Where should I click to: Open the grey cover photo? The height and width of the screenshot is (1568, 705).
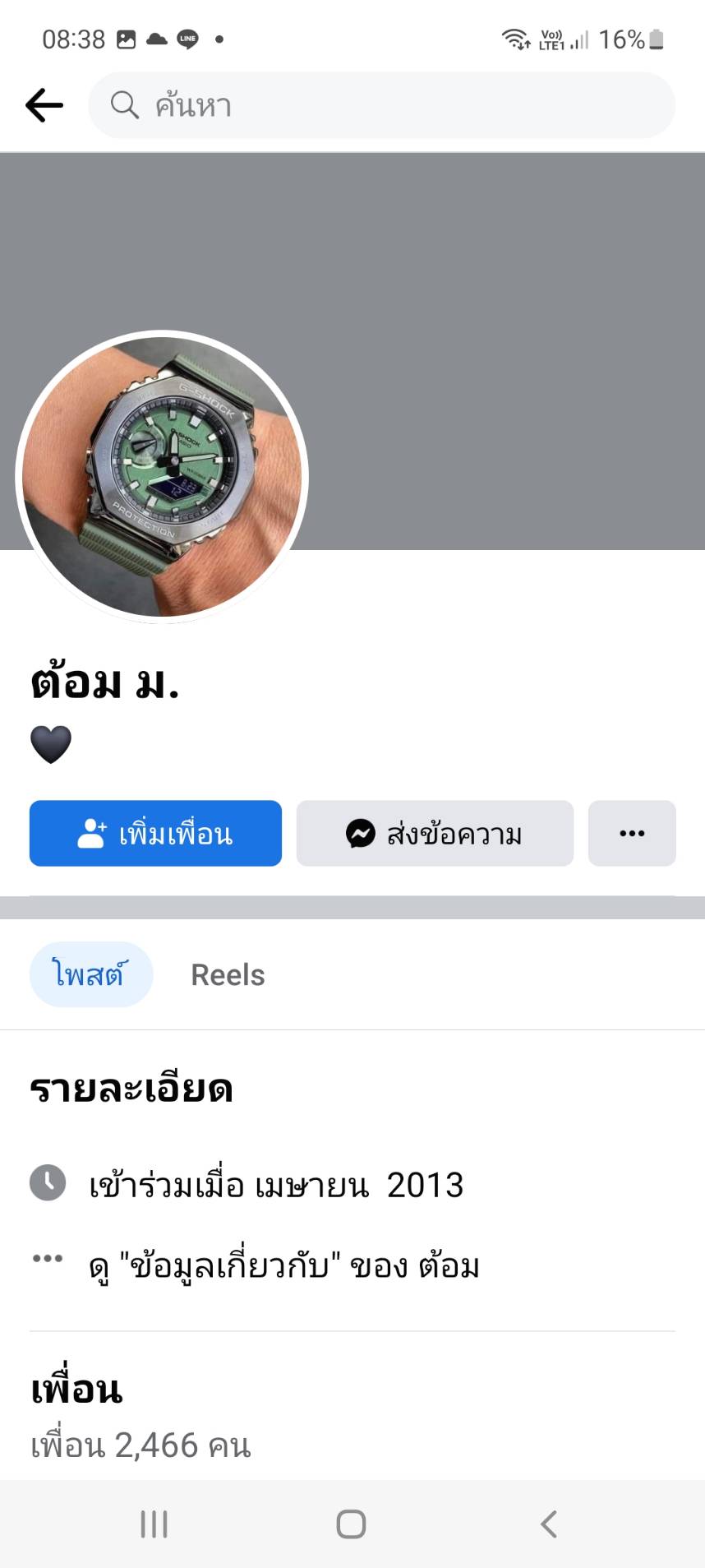493,329
